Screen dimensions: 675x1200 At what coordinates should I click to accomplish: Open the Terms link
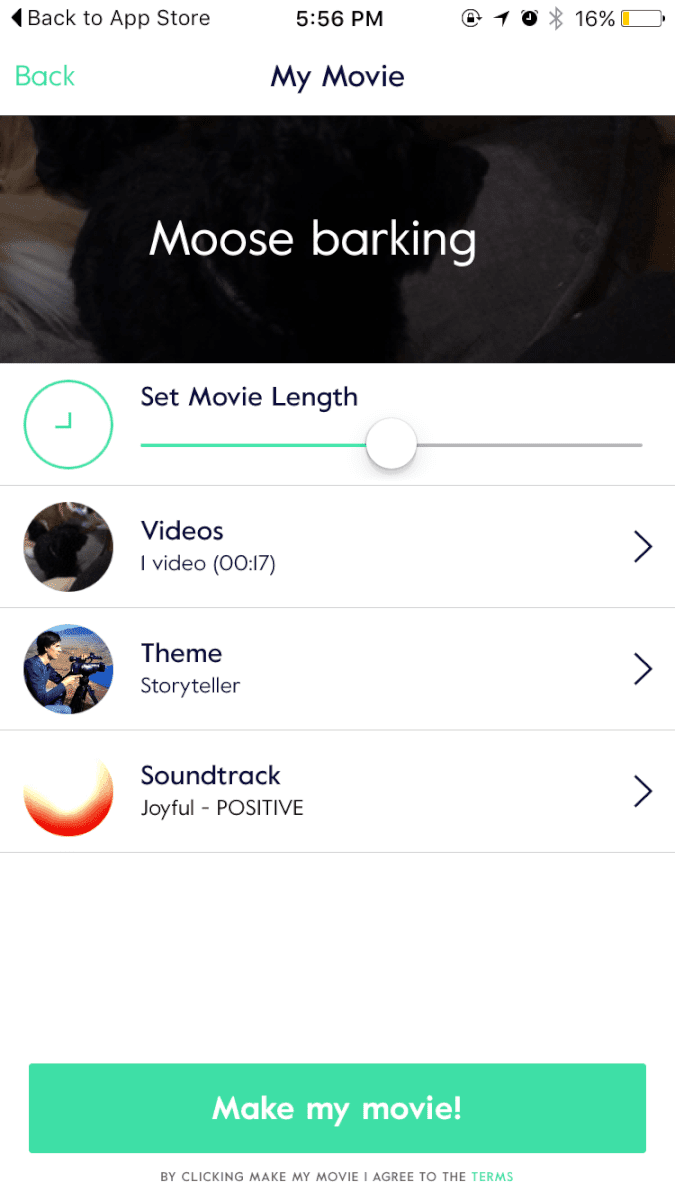click(x=492, y=1177)
